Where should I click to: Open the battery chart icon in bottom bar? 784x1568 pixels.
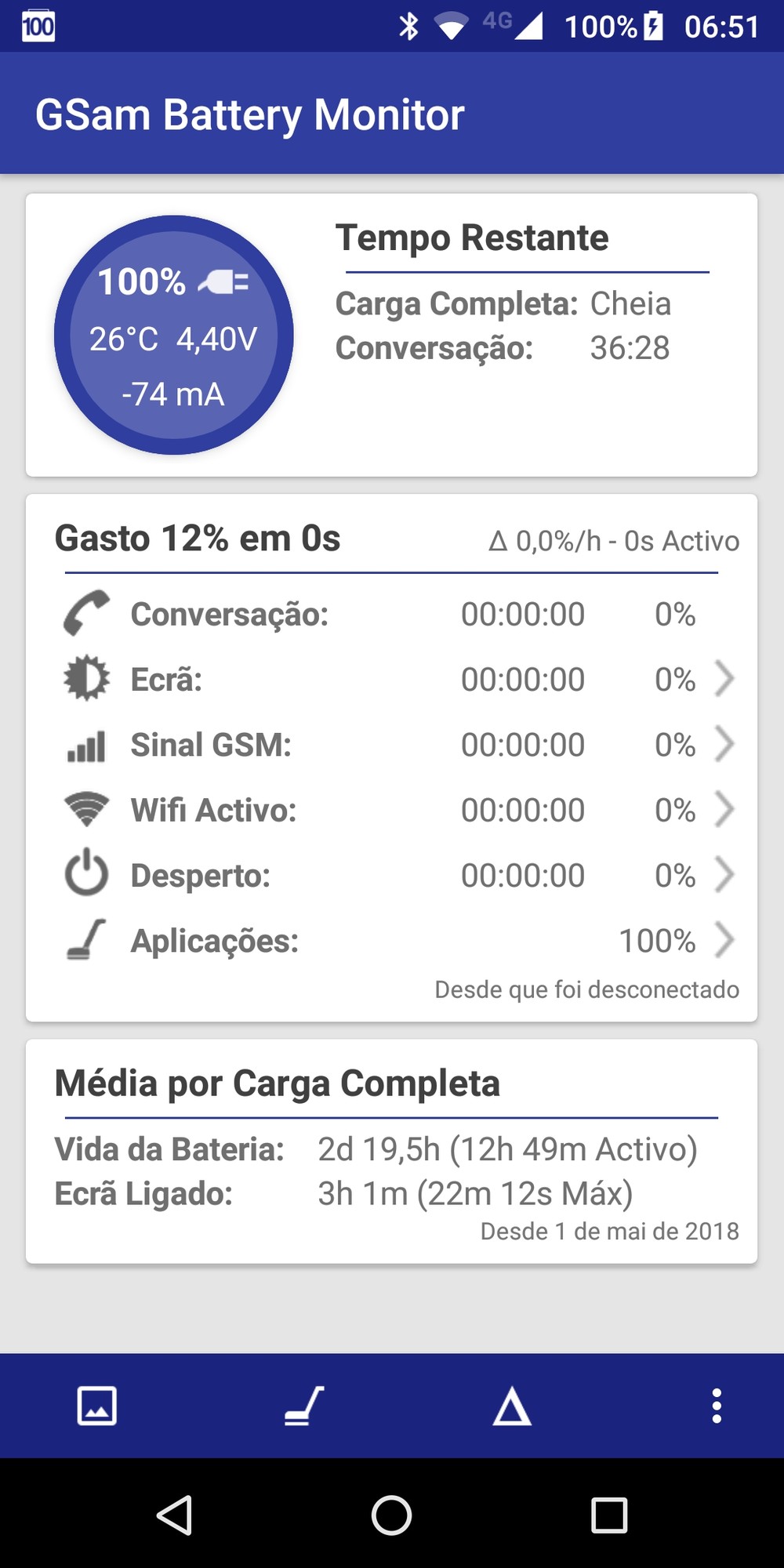tap(97, 1405)
